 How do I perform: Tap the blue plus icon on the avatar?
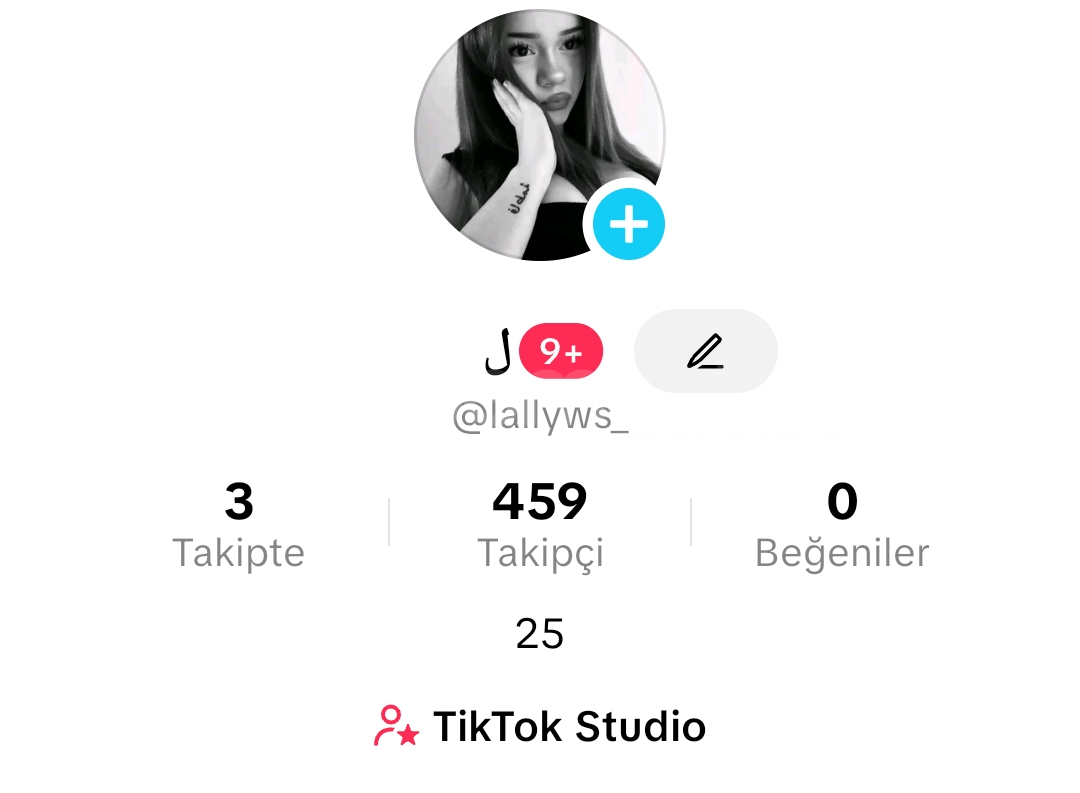[628, 226]
